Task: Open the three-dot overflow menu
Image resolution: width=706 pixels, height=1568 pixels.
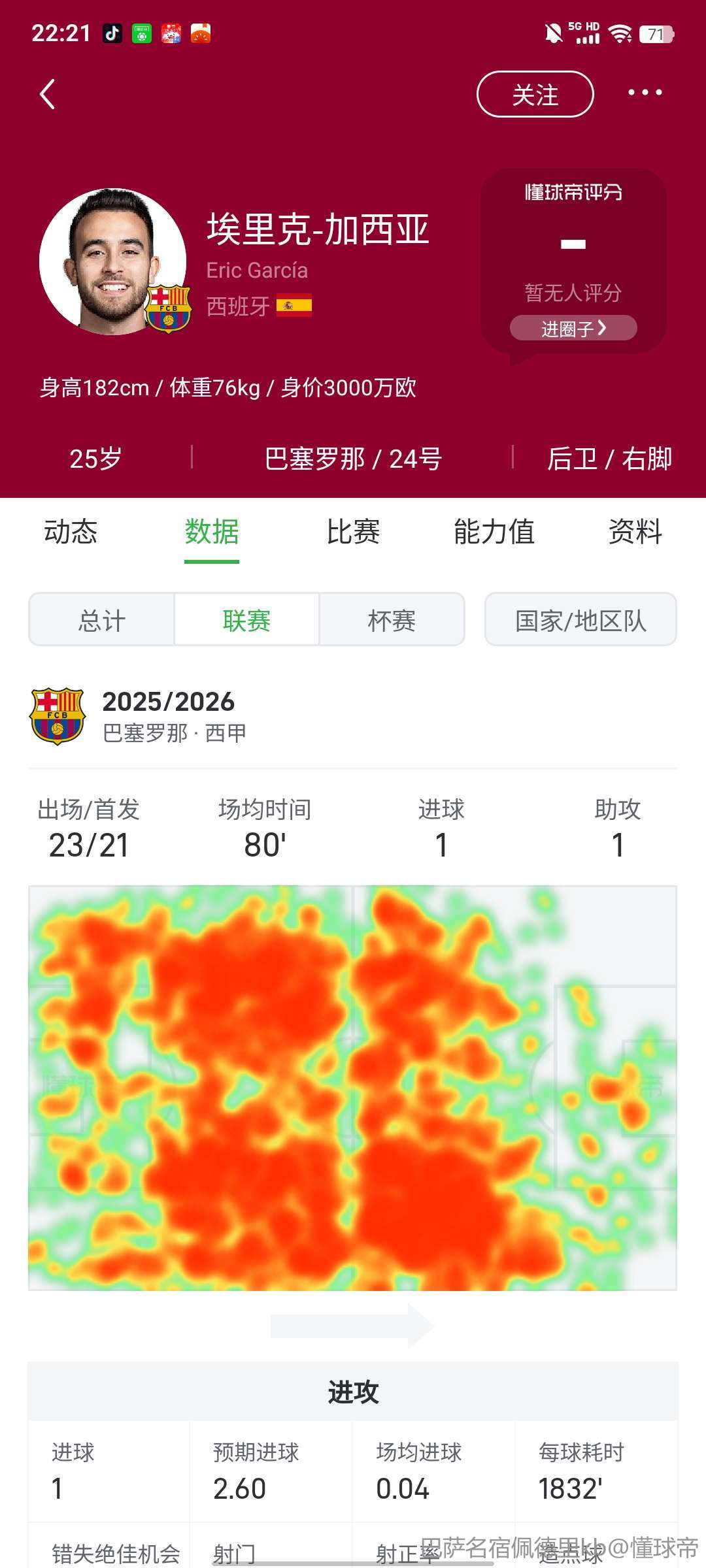Action: (x=645, y=93)
